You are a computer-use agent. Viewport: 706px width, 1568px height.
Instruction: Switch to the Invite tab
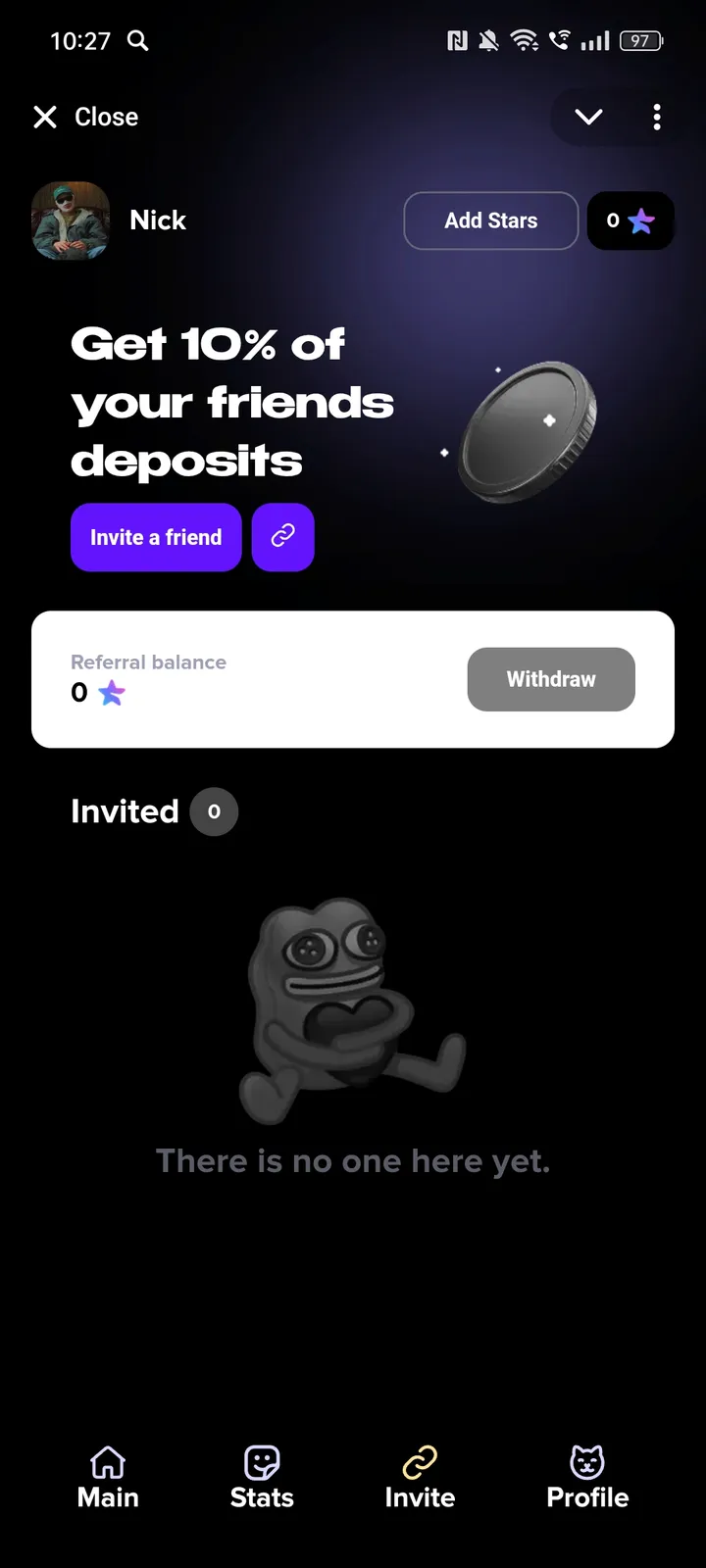[x=420, y=1480]
